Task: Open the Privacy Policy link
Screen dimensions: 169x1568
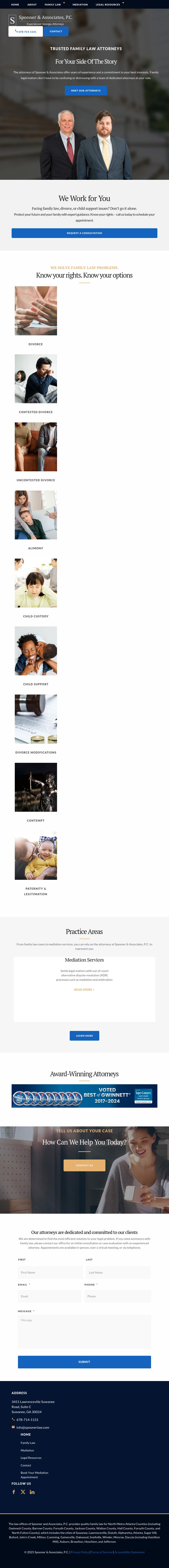Action: [x=80, y=1552]
